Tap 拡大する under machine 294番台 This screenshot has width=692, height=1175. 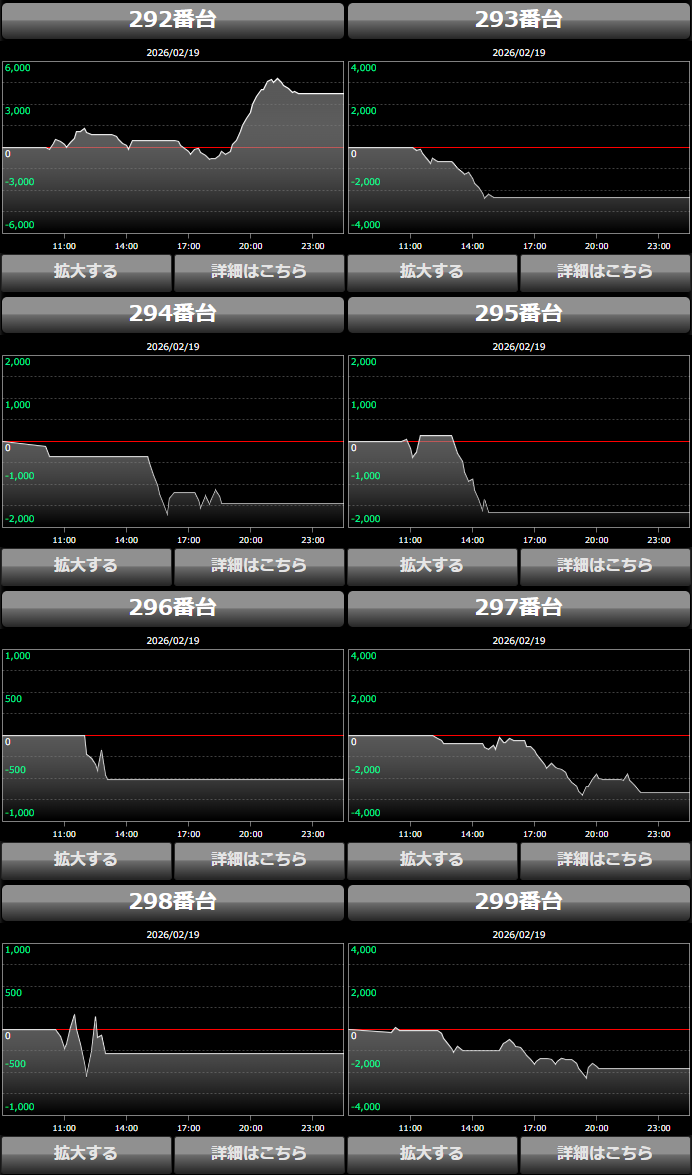point(86,565)
